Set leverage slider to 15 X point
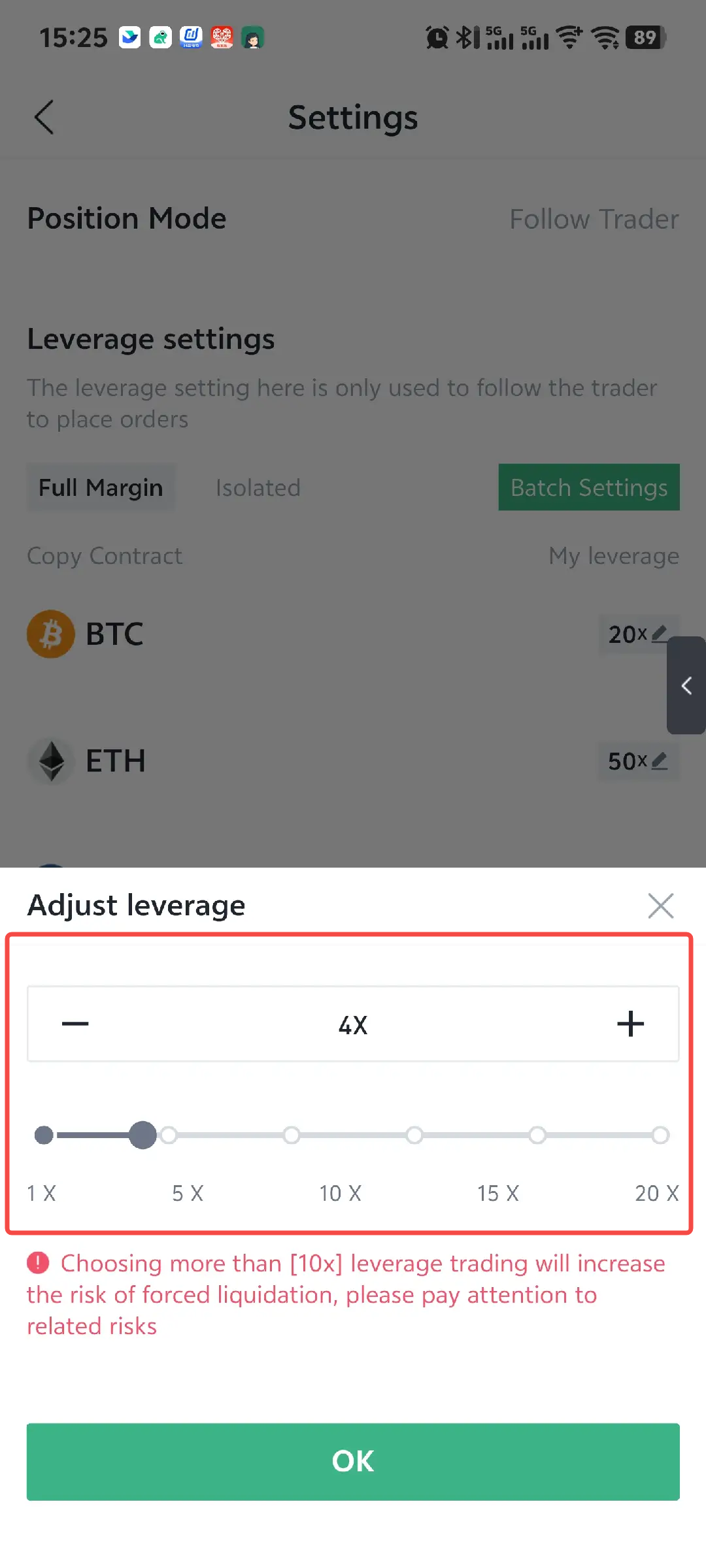 point(537,1135)
